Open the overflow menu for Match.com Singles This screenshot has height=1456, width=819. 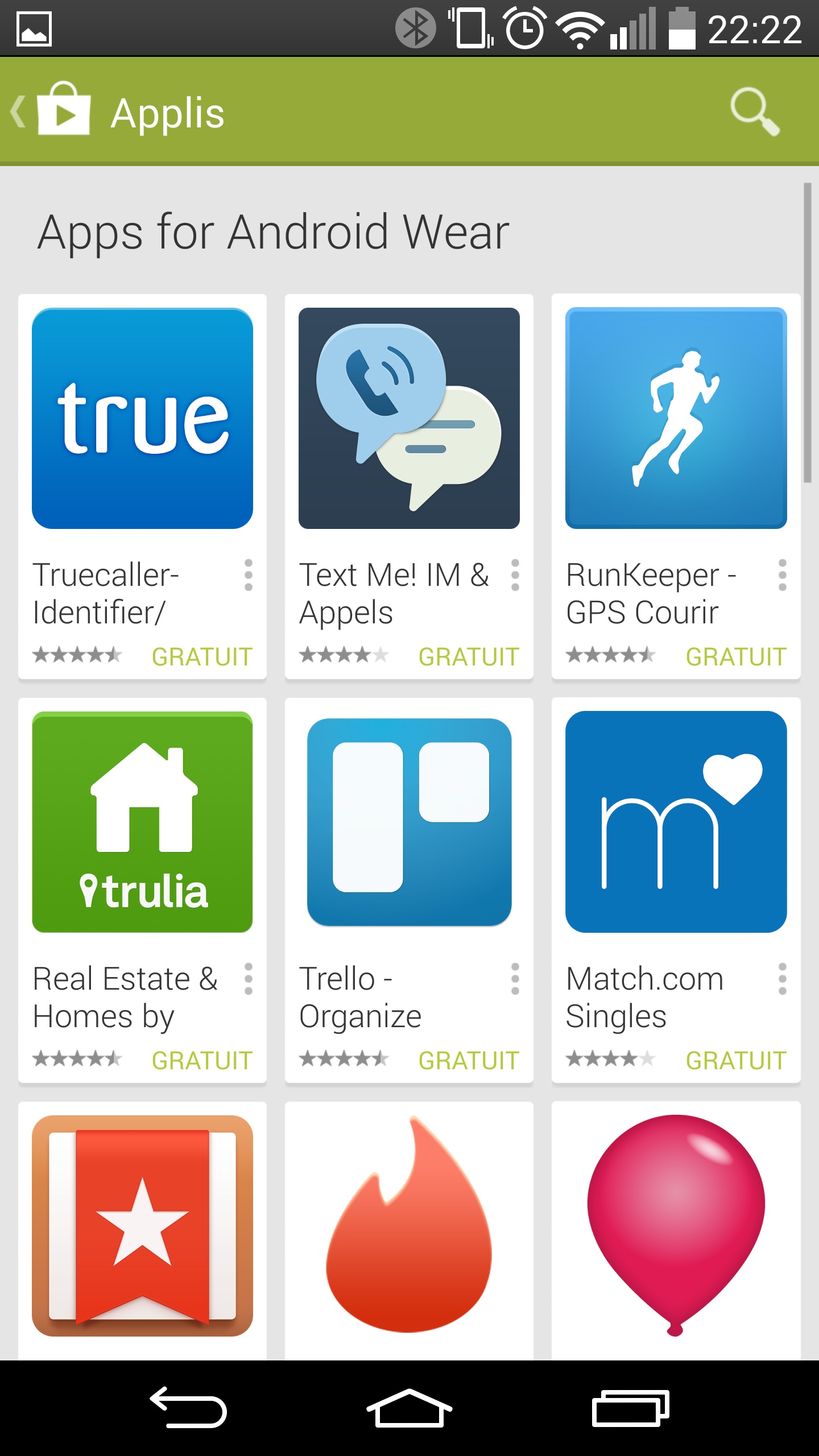(783, 979)
